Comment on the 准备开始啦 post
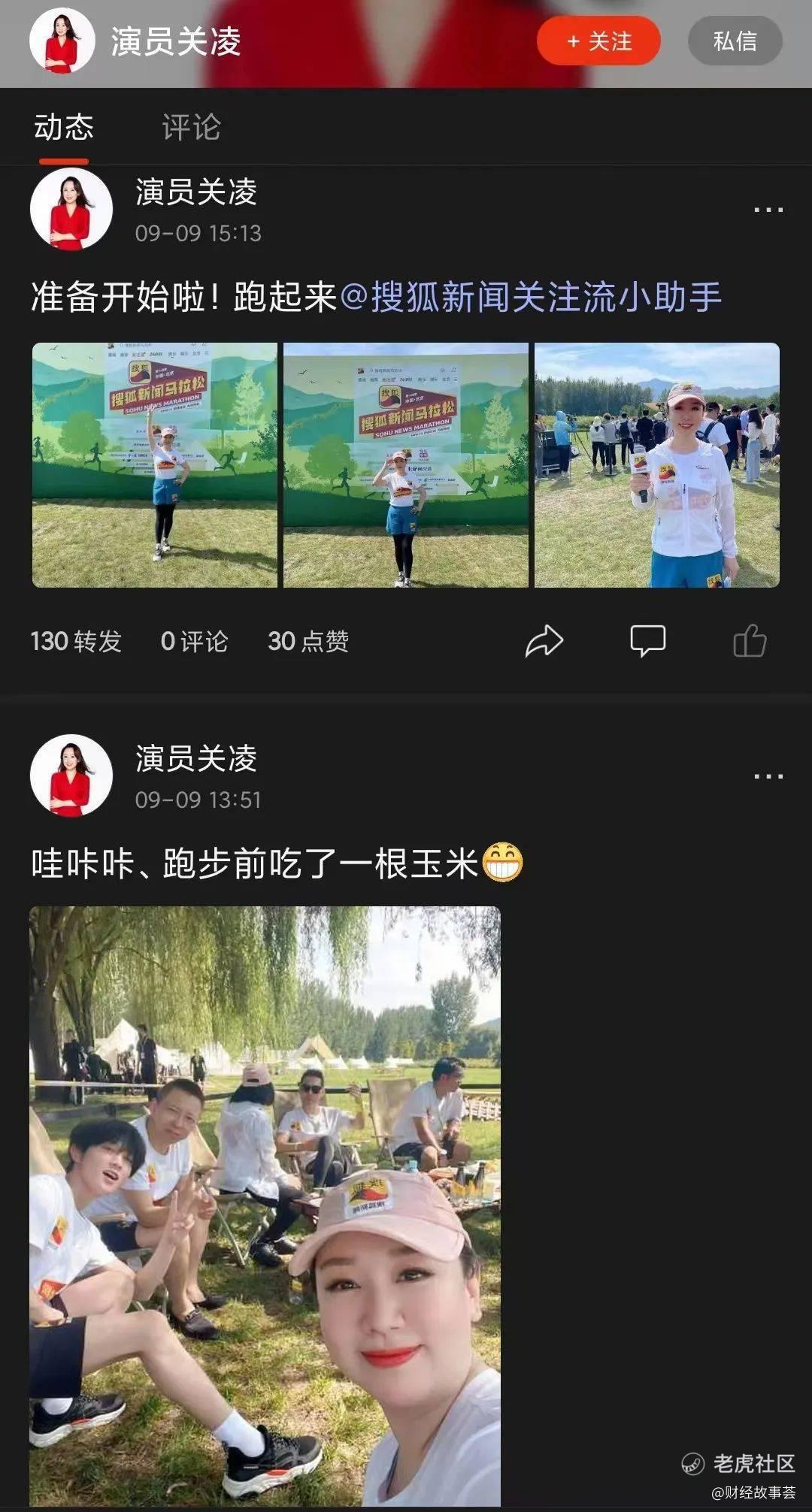Viewport: 812px width, 1512px height. click(x=647, y=641)
